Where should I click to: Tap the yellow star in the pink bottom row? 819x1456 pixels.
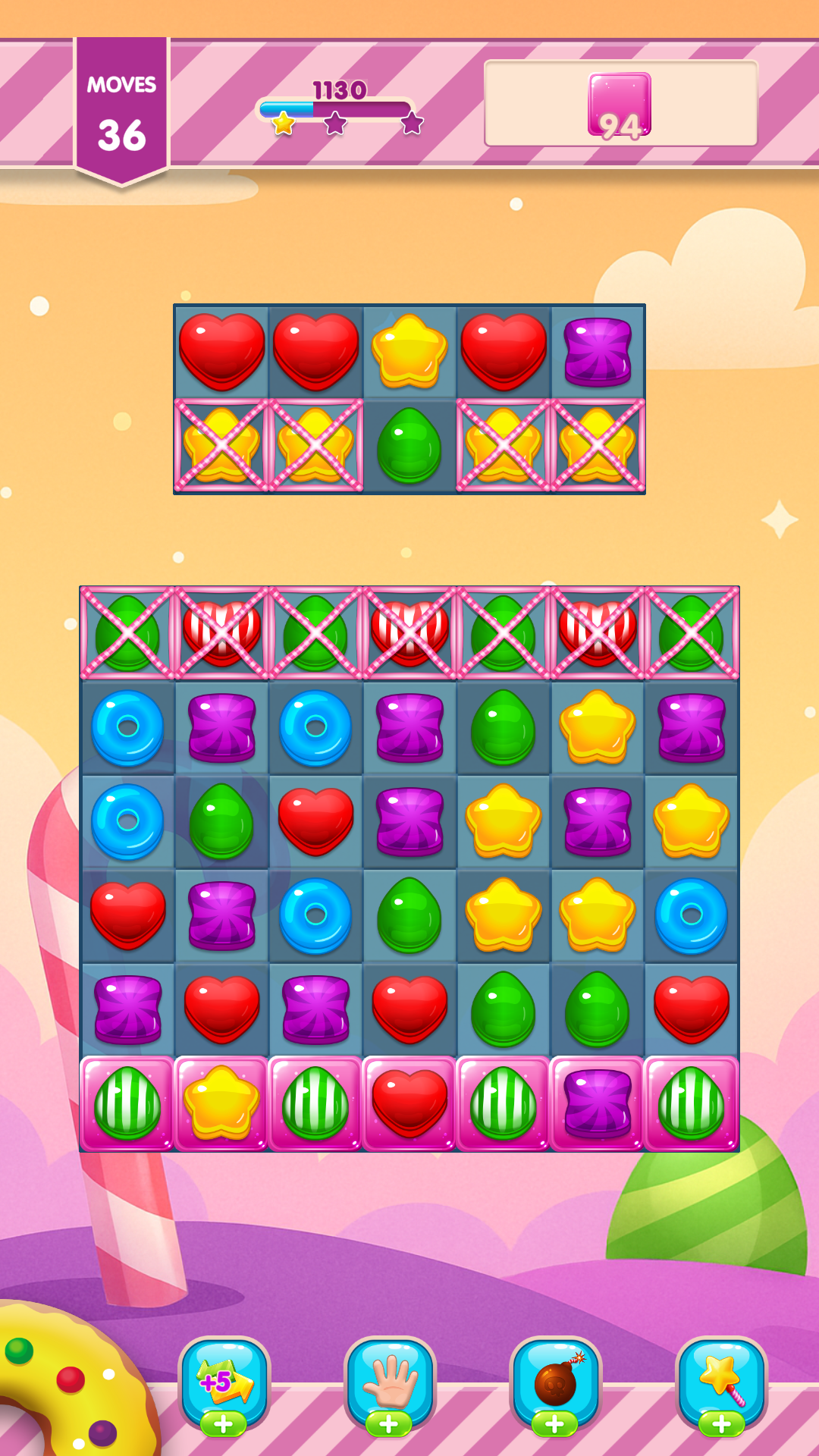[x=221, y=1103]
